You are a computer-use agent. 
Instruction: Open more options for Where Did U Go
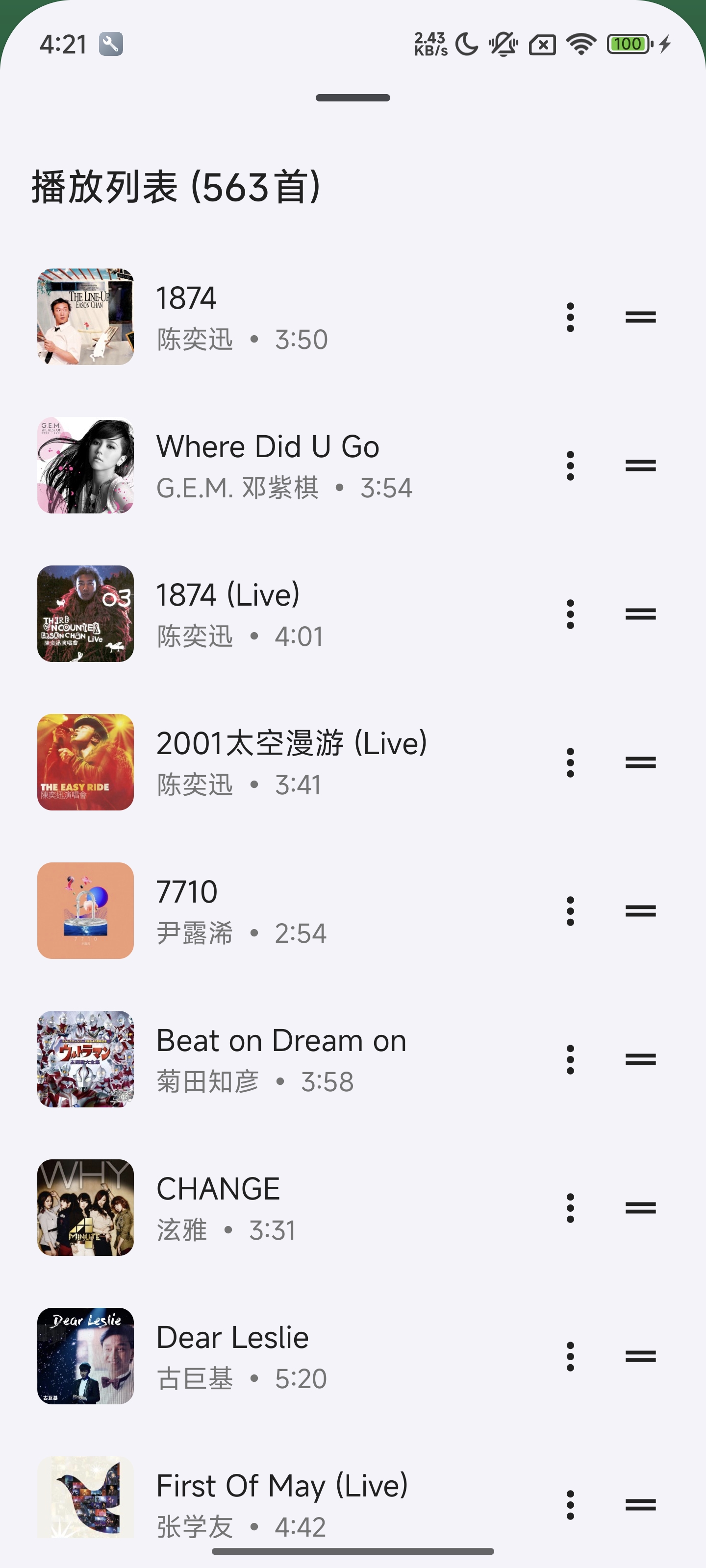coord(570,465)
